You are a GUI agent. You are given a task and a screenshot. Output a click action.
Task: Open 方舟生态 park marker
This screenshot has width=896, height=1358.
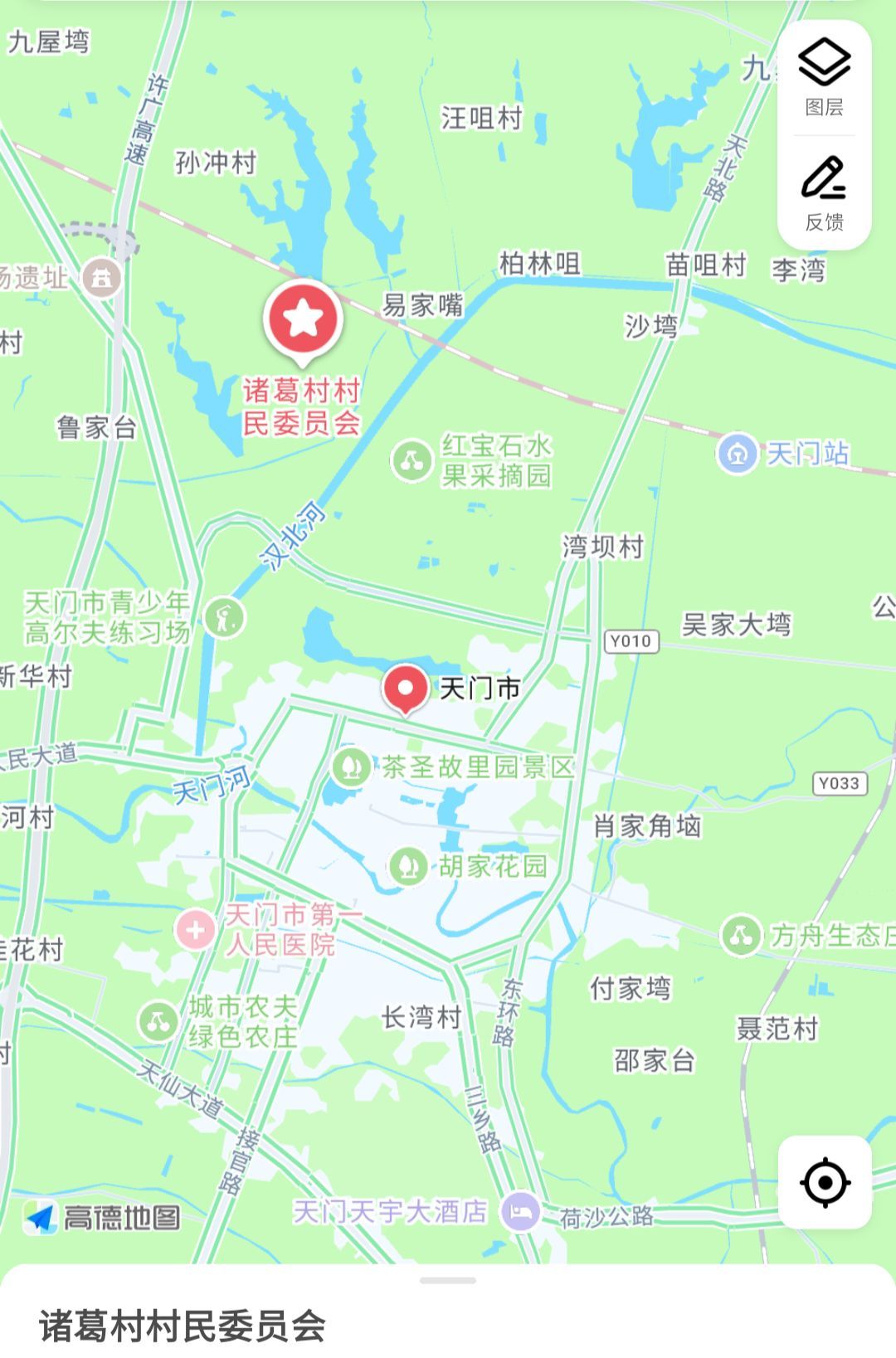click(x=741, y=936)
